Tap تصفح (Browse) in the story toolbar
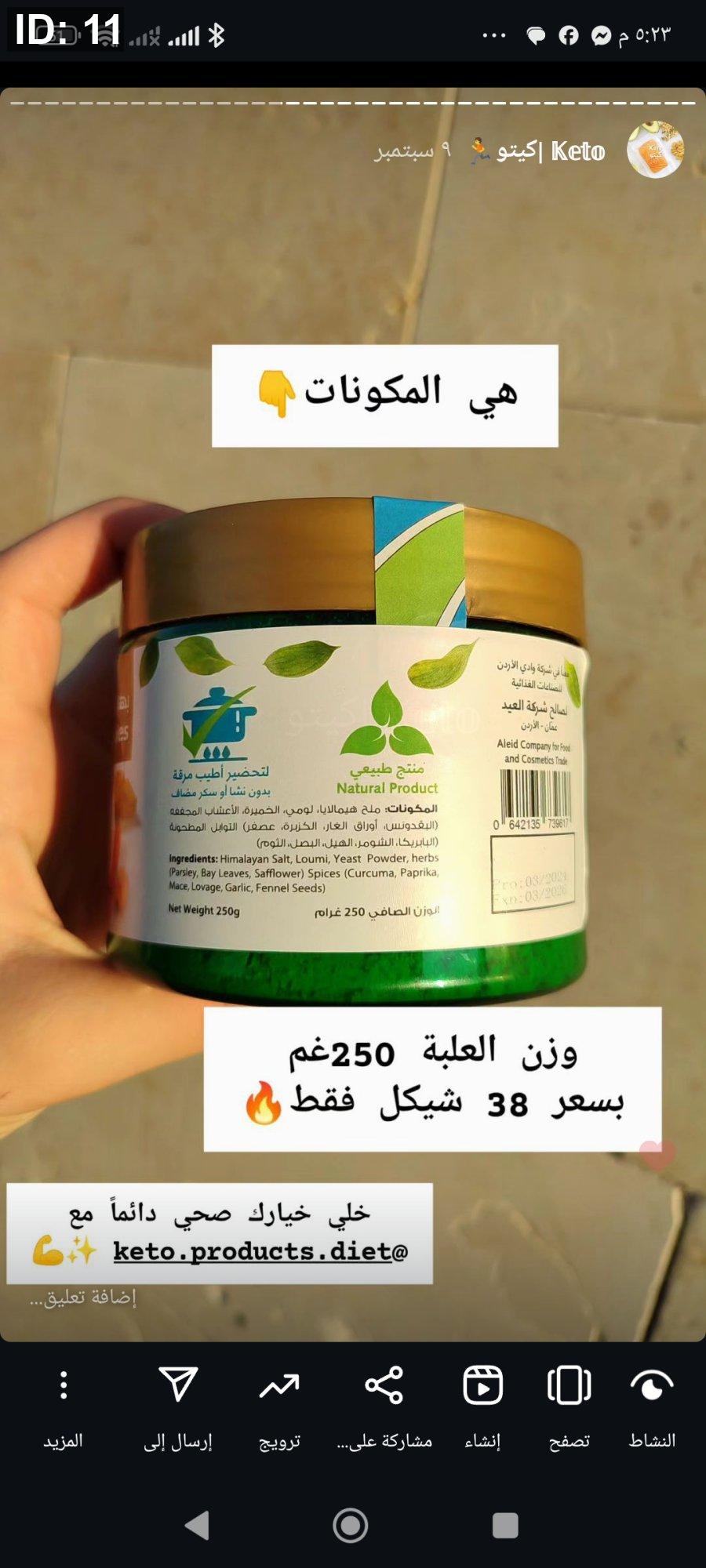 pos(569,1404)
